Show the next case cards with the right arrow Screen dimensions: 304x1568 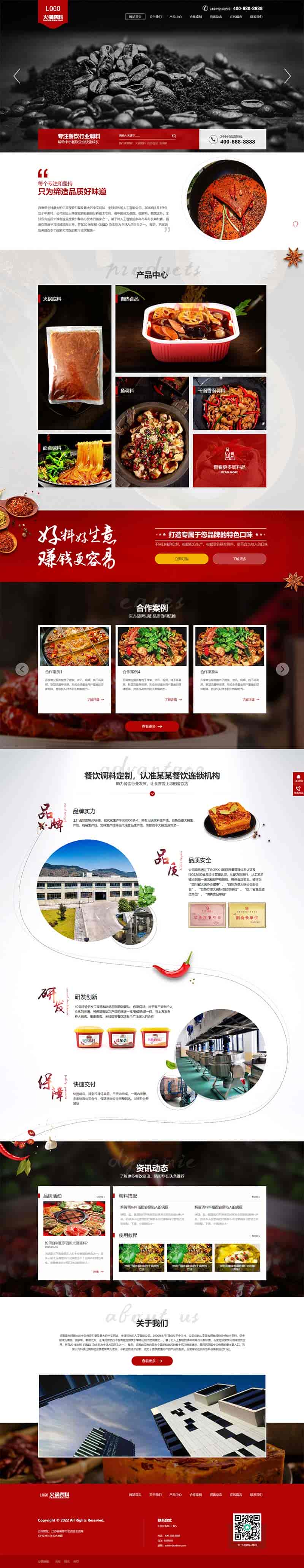click(x=282, y=669)
